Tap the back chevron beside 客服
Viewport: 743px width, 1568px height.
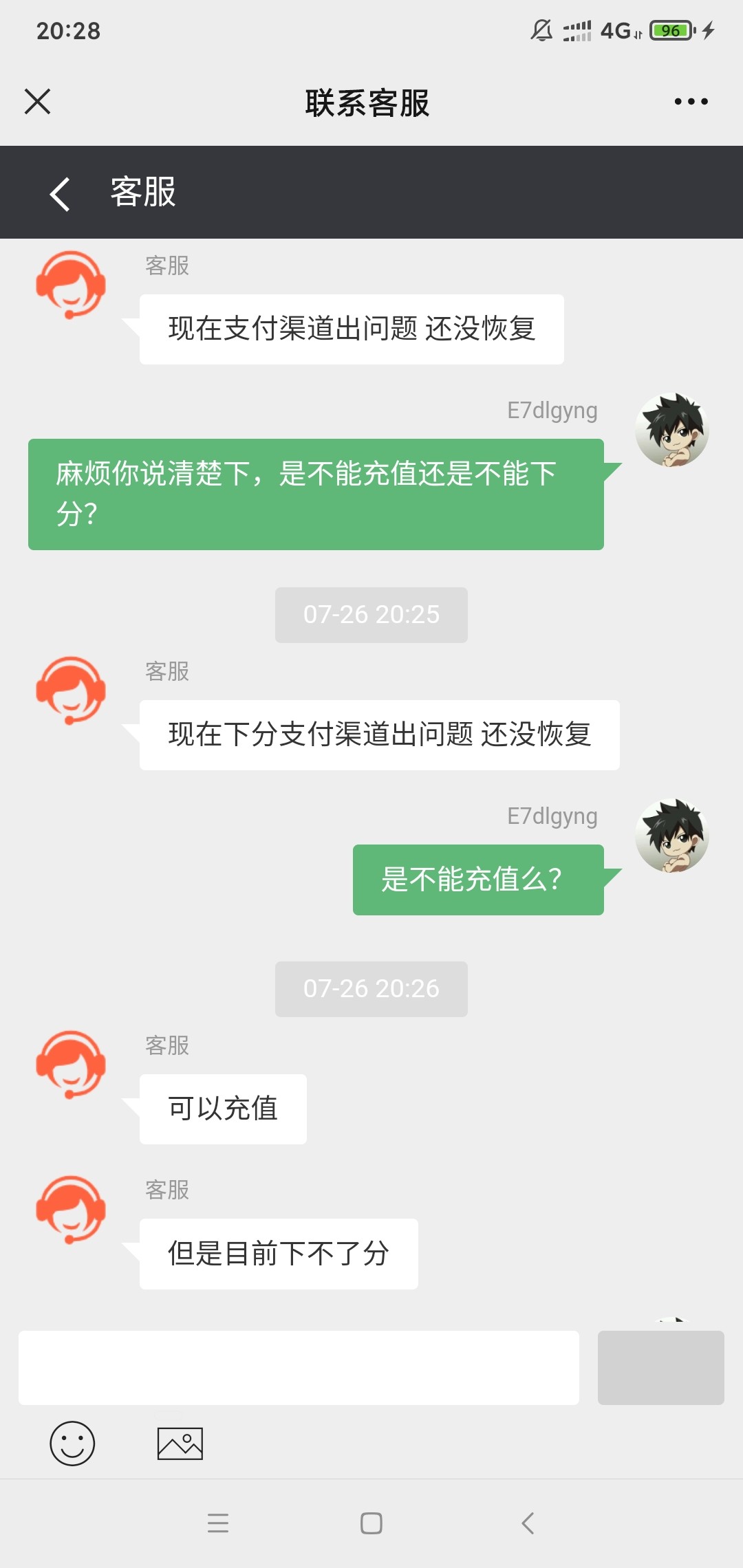61,193
